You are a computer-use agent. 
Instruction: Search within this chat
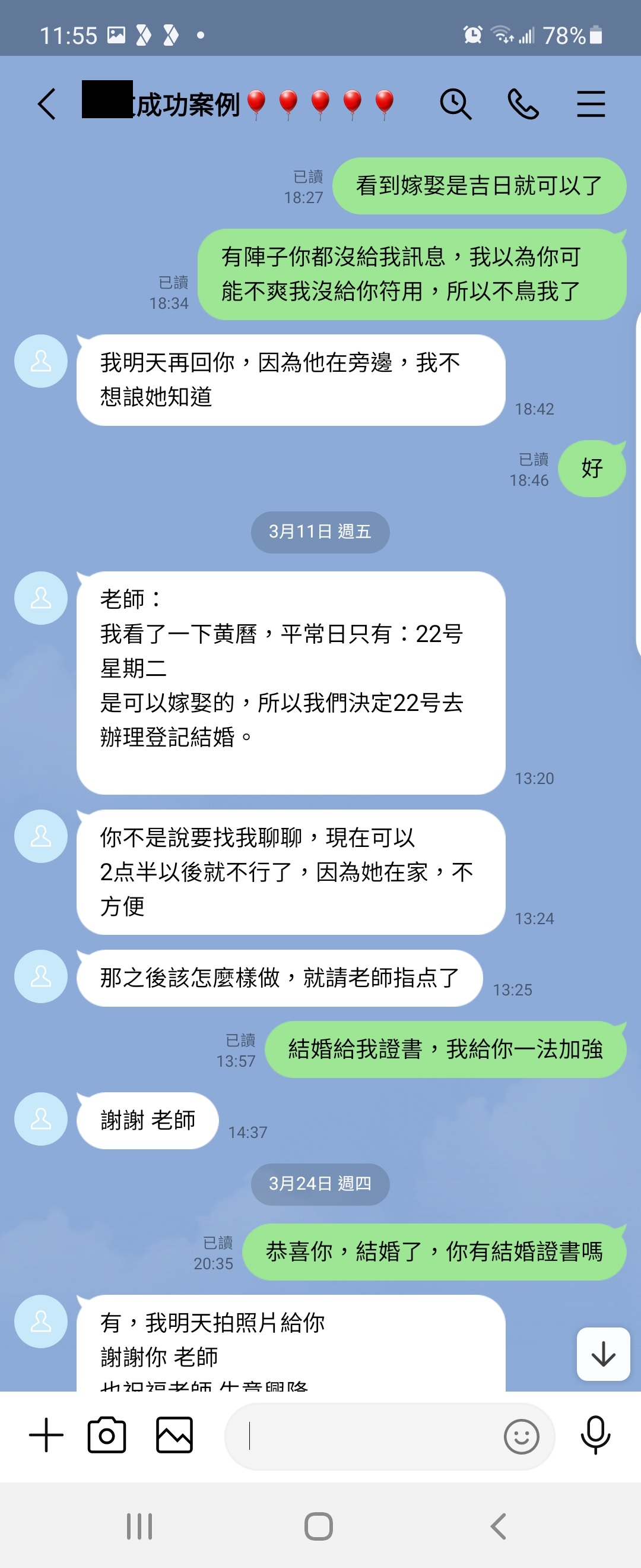455,104
